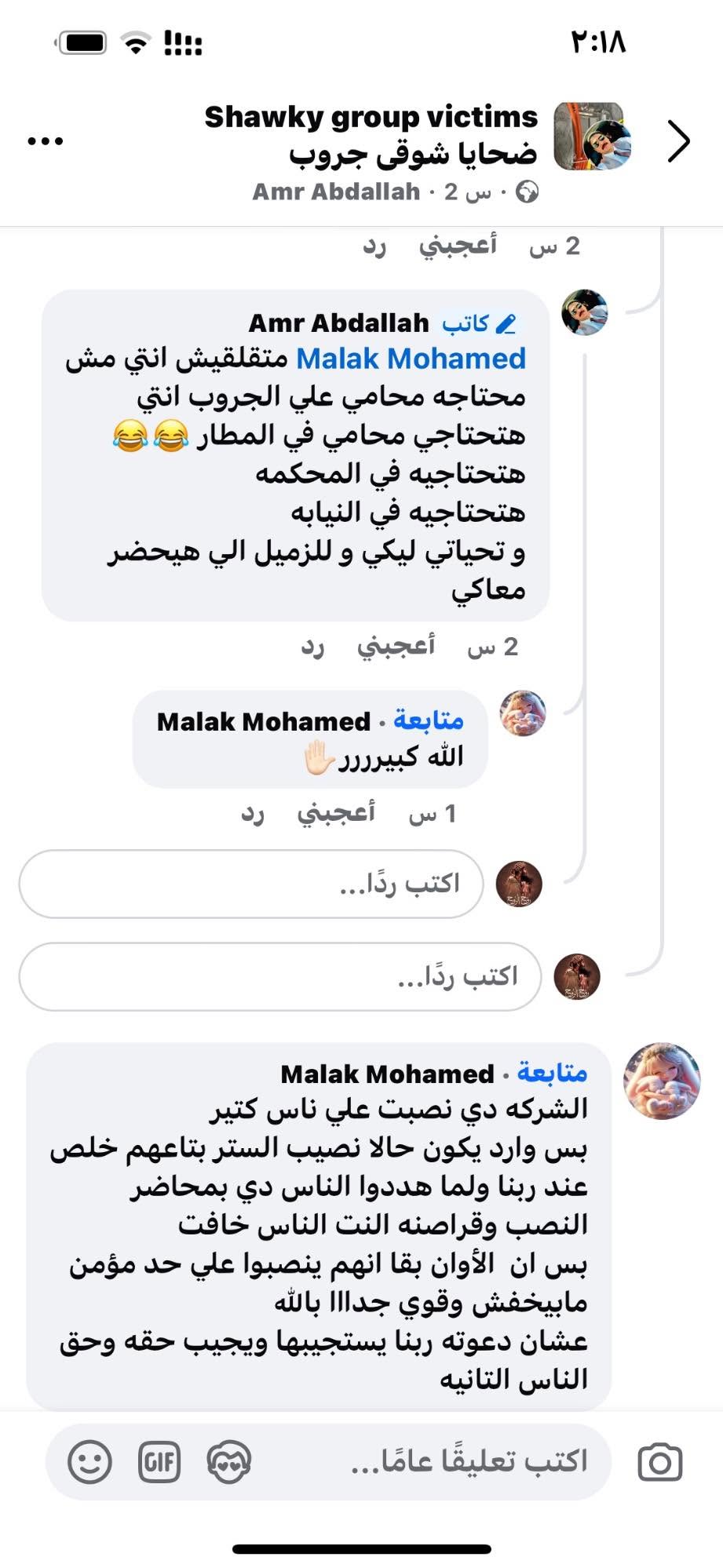Open the emoji picker
This screenshot has width=723, height=1568.
tap(89, 1462)
